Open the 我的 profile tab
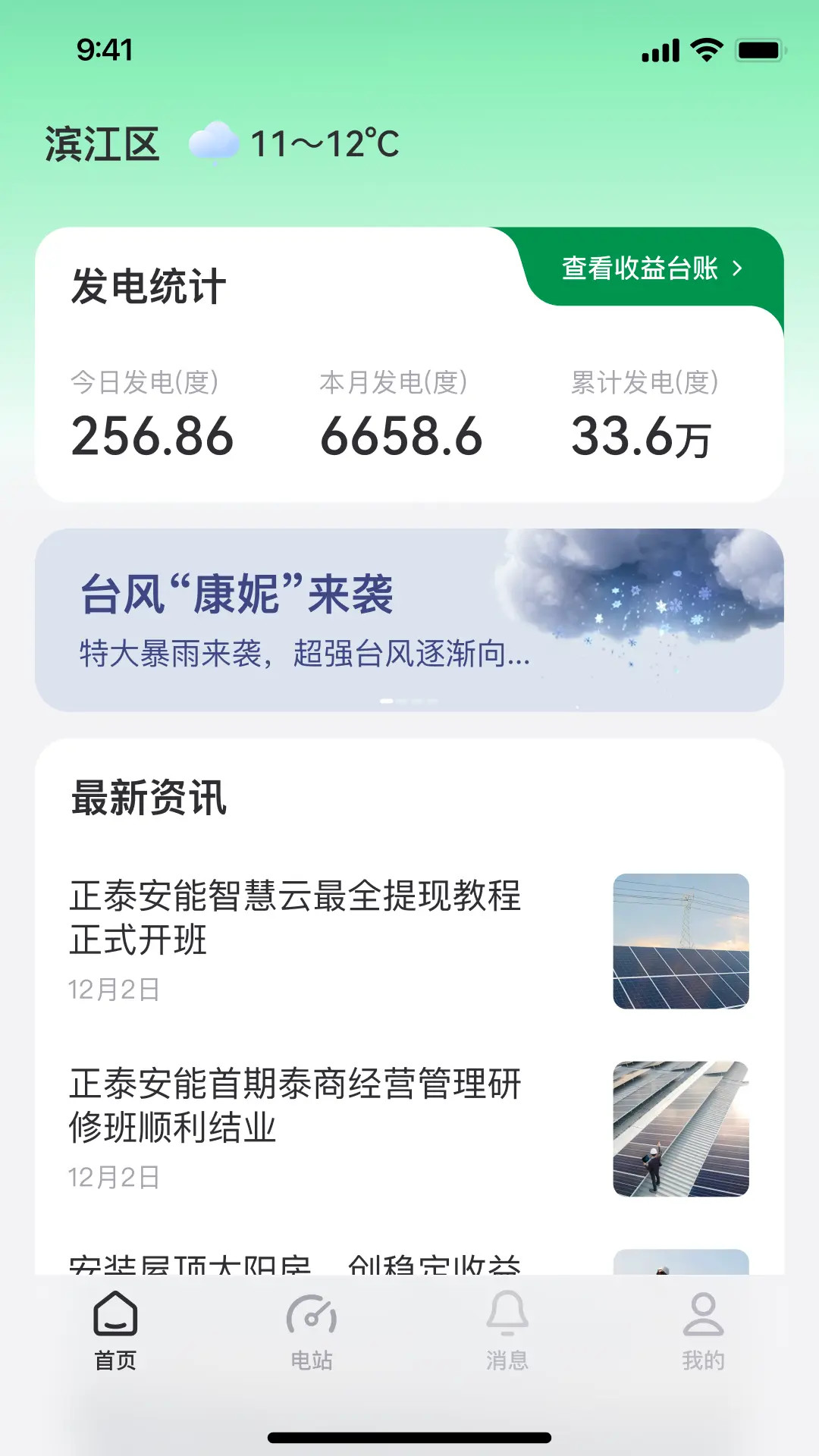 click(703, 1331)
